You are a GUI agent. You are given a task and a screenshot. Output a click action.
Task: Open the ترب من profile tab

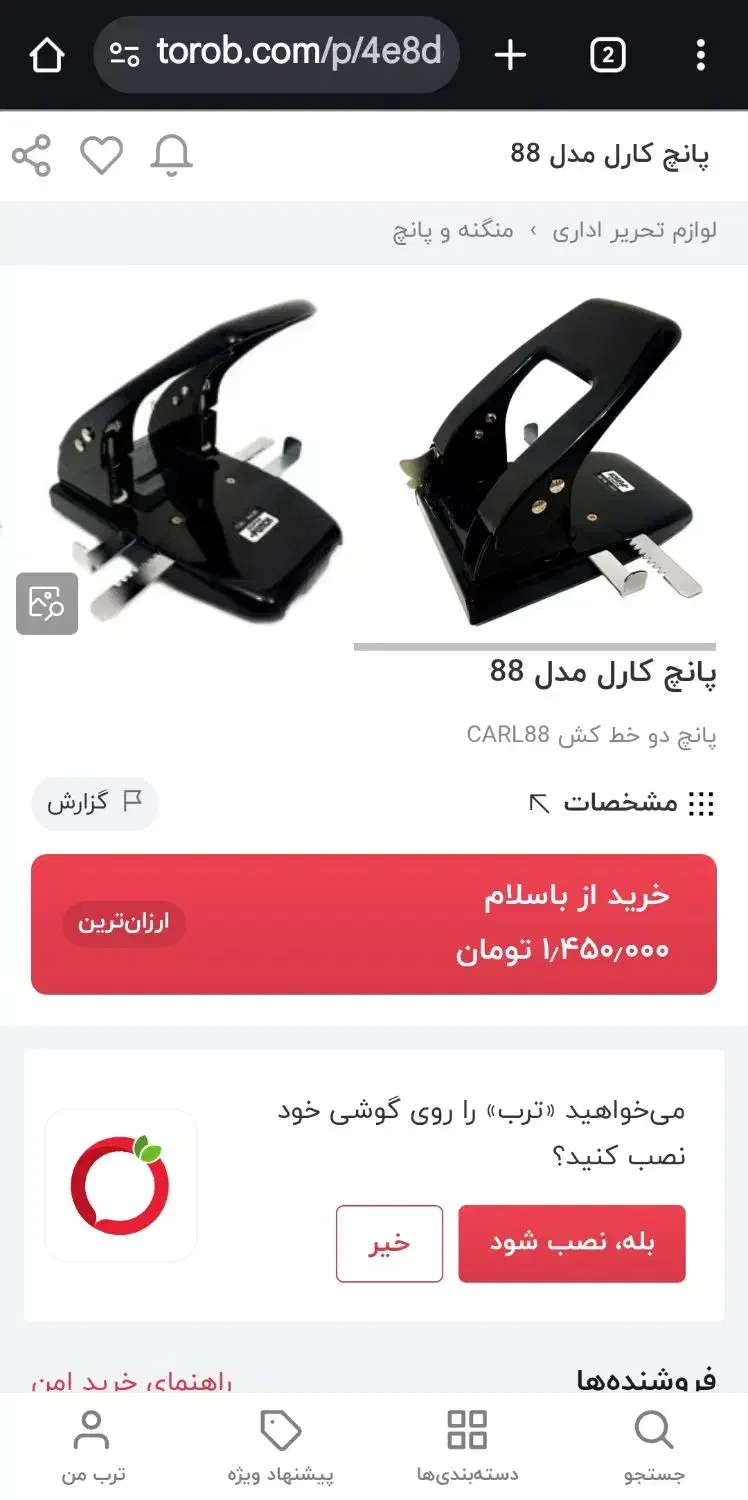click(93, 1446)
